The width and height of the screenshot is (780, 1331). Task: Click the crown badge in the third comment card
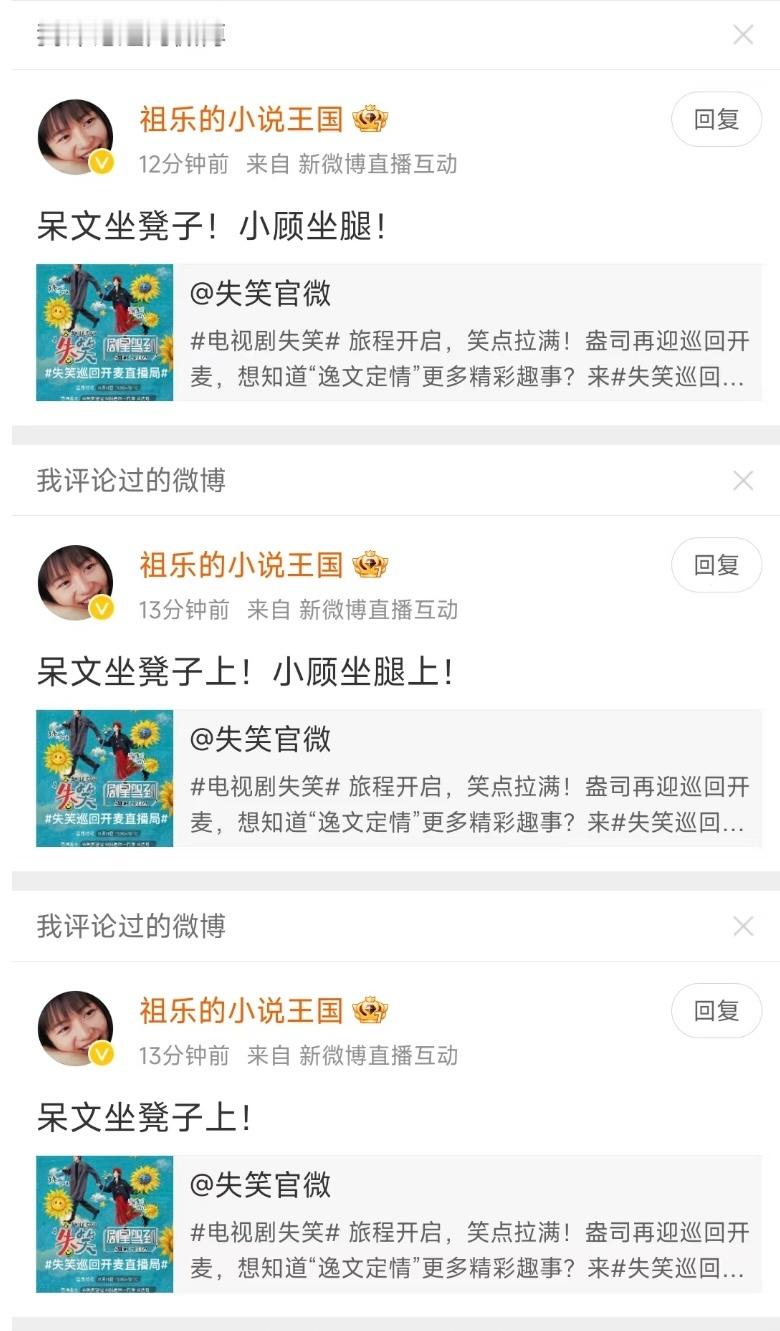tap(371, 1011)
